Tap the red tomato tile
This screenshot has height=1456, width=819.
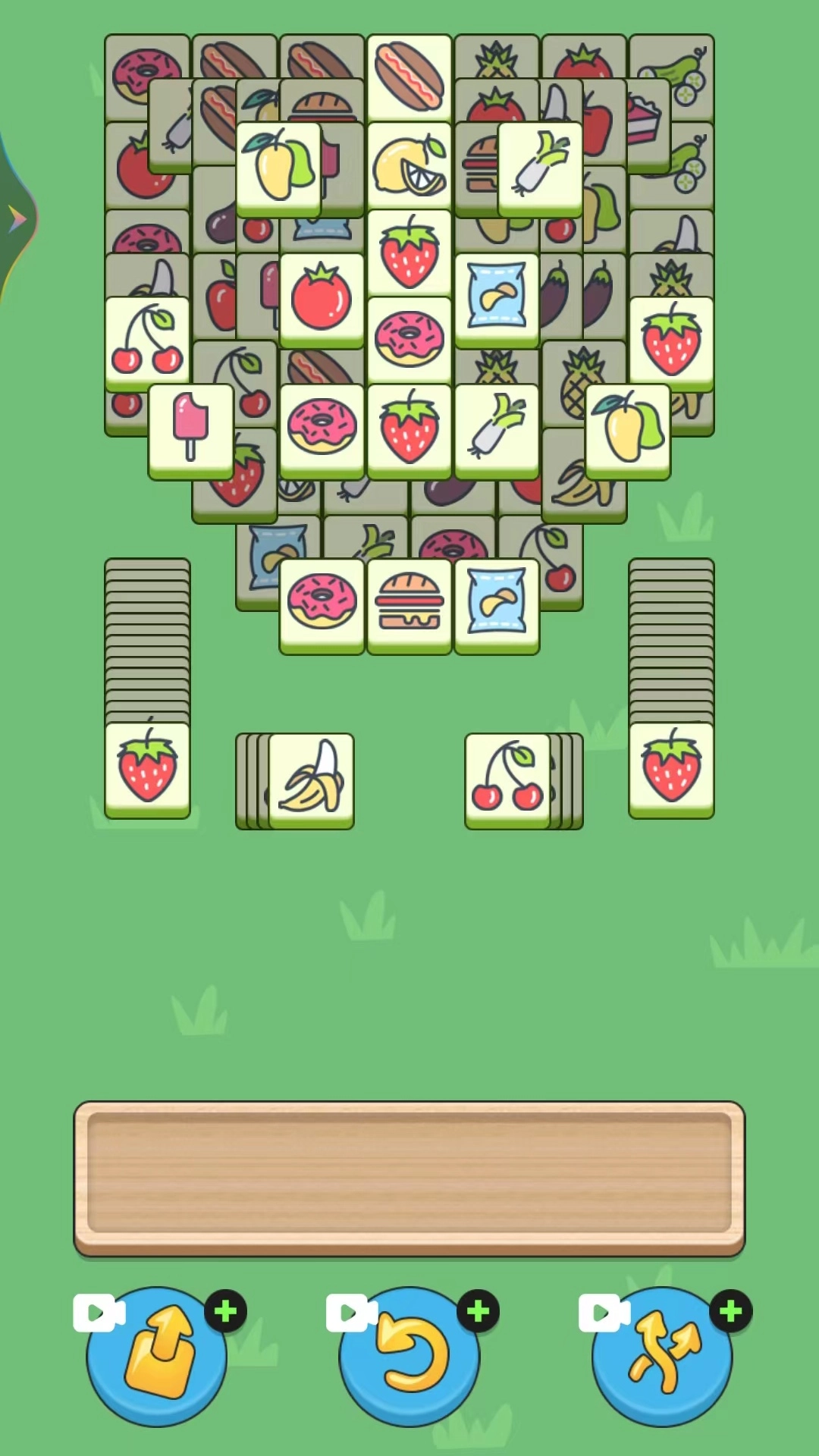[x=322, y=298]
